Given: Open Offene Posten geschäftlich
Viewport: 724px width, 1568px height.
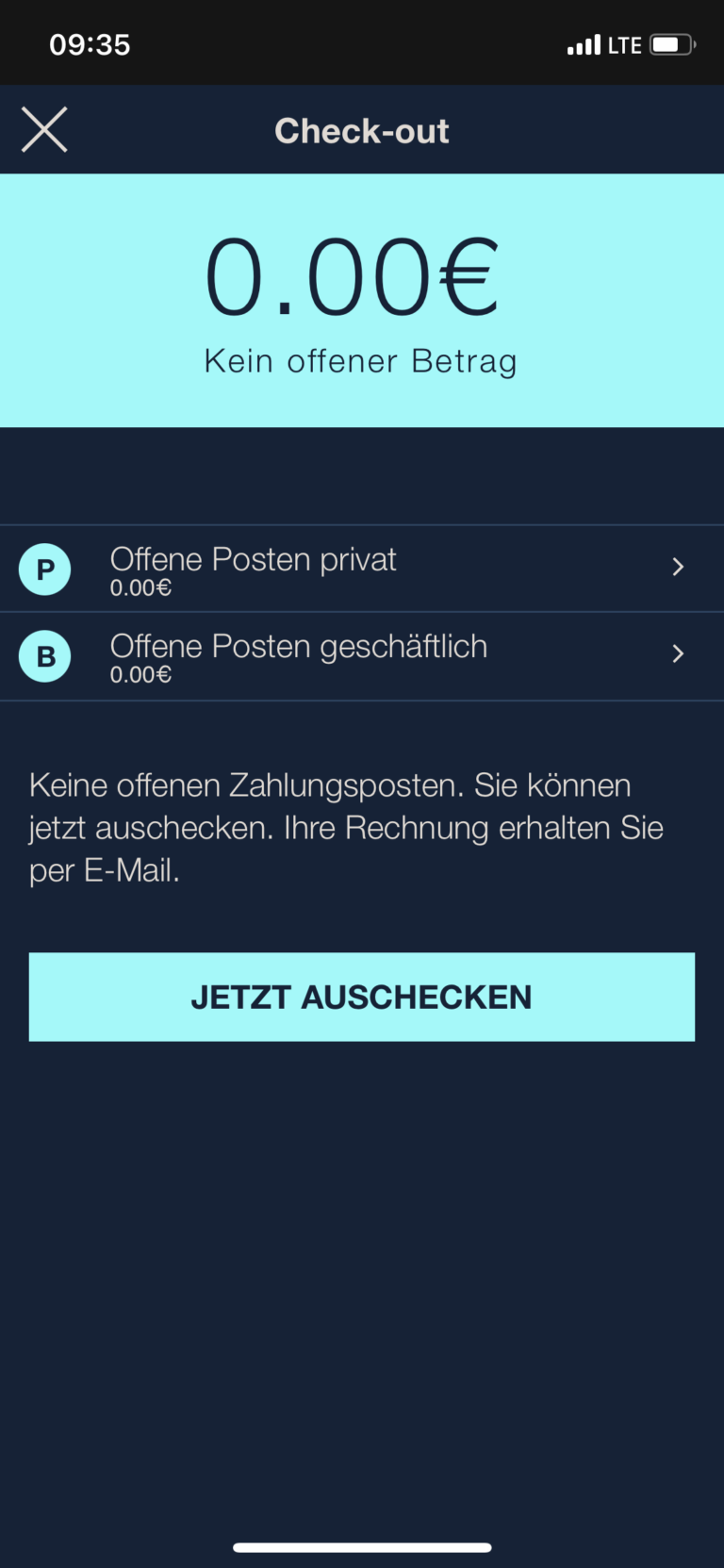Looking at the screenshot, I should [362, 656].
